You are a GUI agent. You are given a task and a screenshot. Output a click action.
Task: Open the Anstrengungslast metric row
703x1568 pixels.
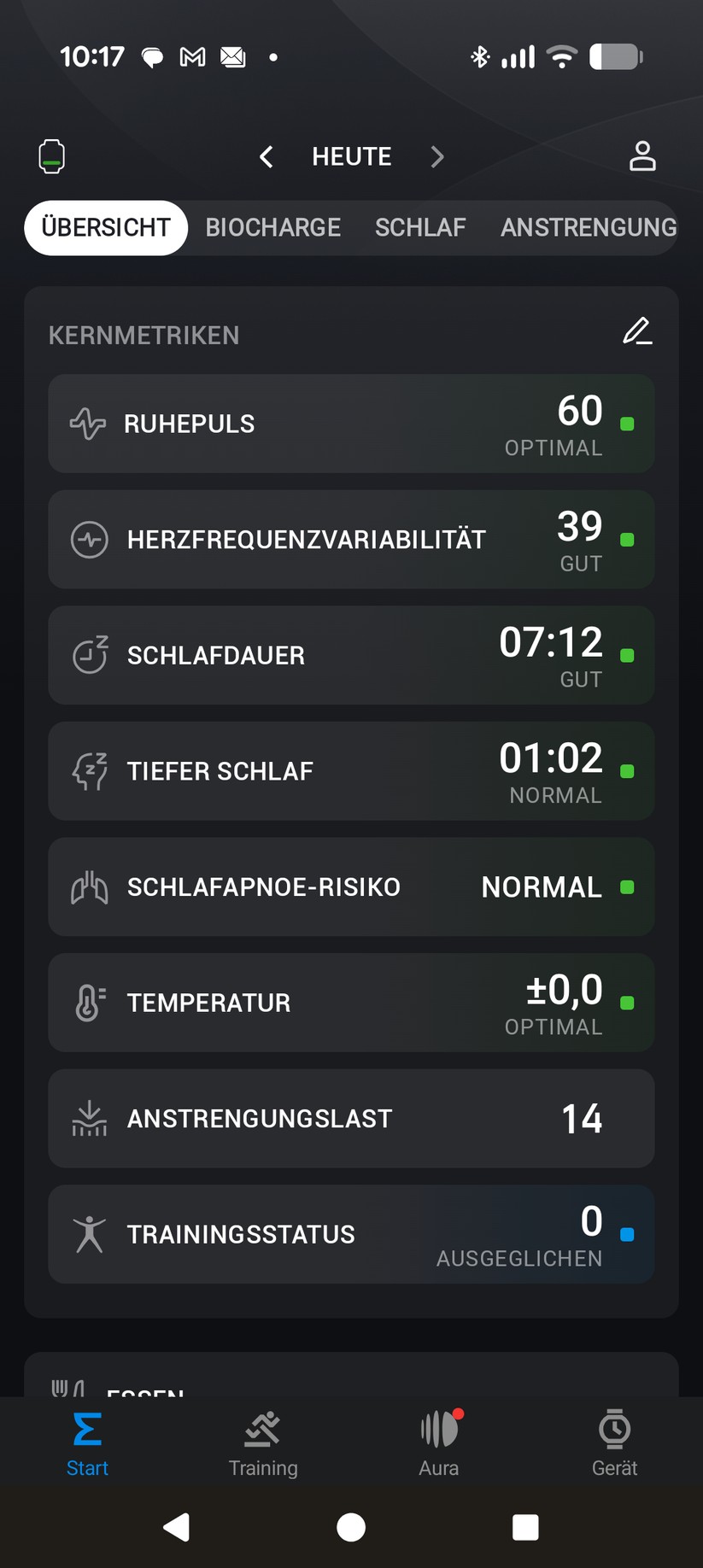point(351,1119)
